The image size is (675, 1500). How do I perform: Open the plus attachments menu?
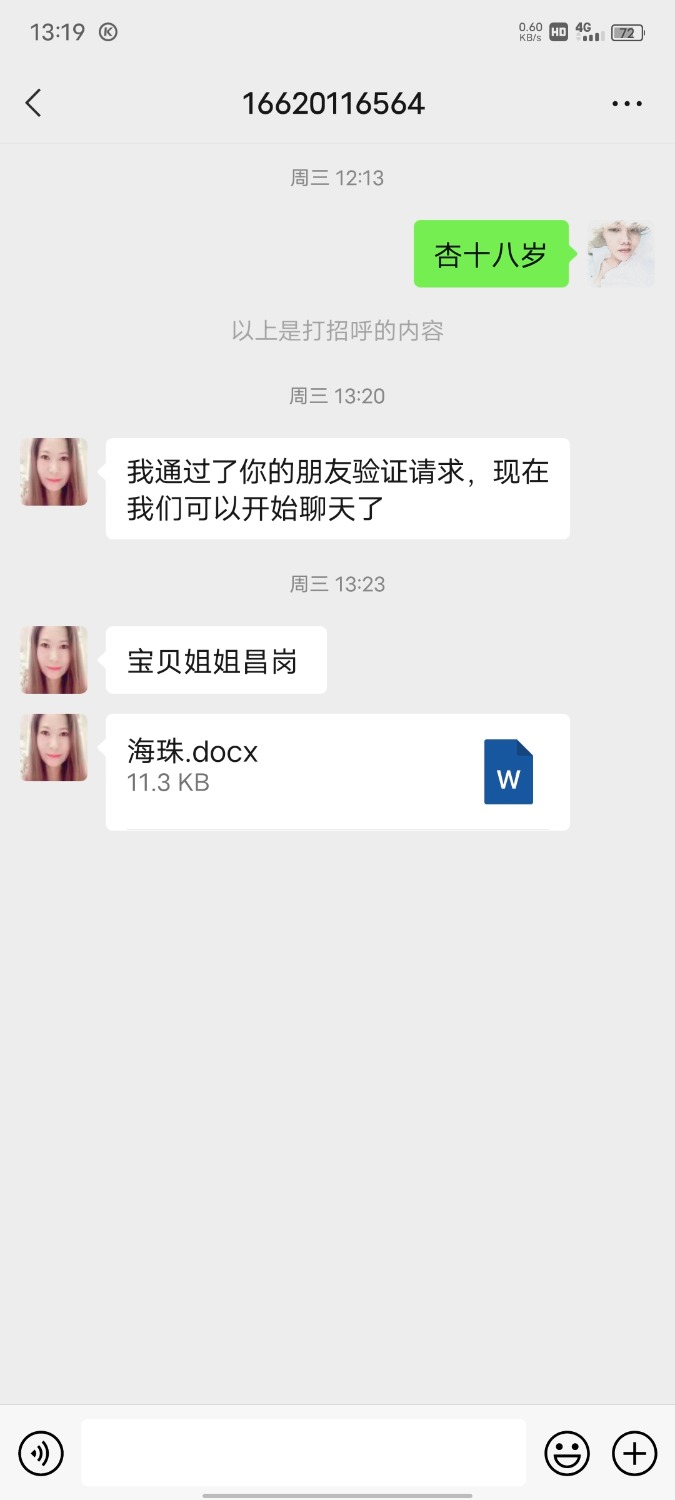[x=634, y=1452]
